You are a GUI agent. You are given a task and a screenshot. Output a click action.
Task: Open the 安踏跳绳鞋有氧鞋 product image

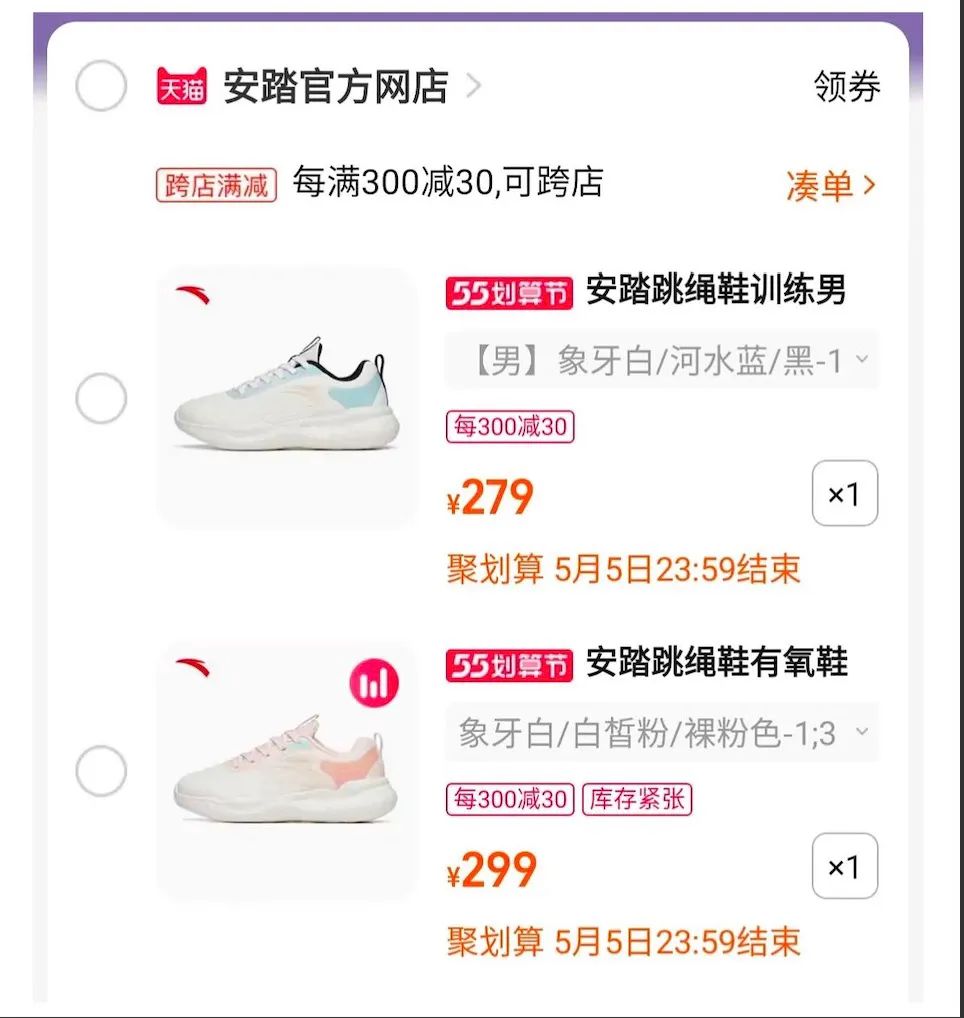[x=287, y=770]
